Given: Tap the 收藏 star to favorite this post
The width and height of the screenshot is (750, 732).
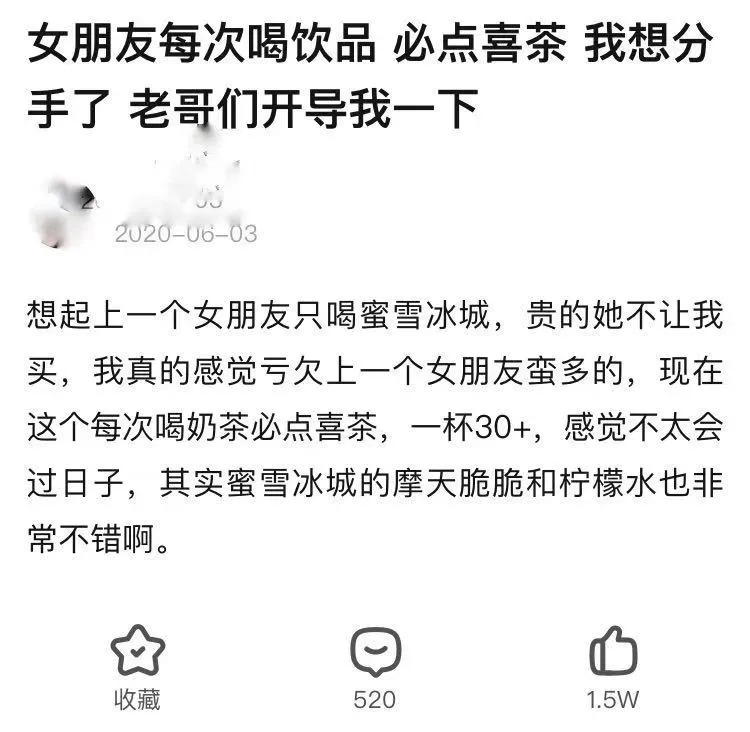Looking at the screenshot, I should pyautogui.click(x=138, y=651).
